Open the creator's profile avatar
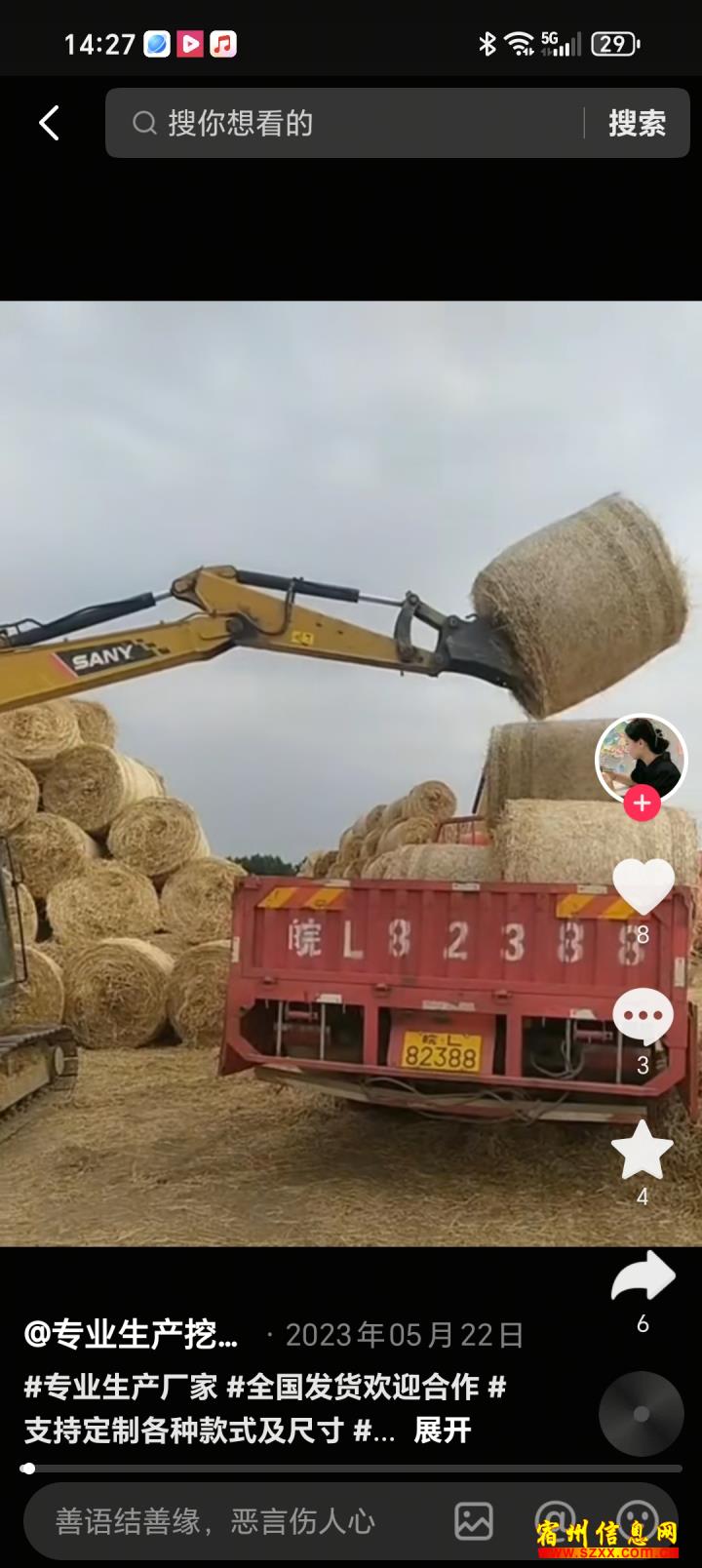 point(642,759)
